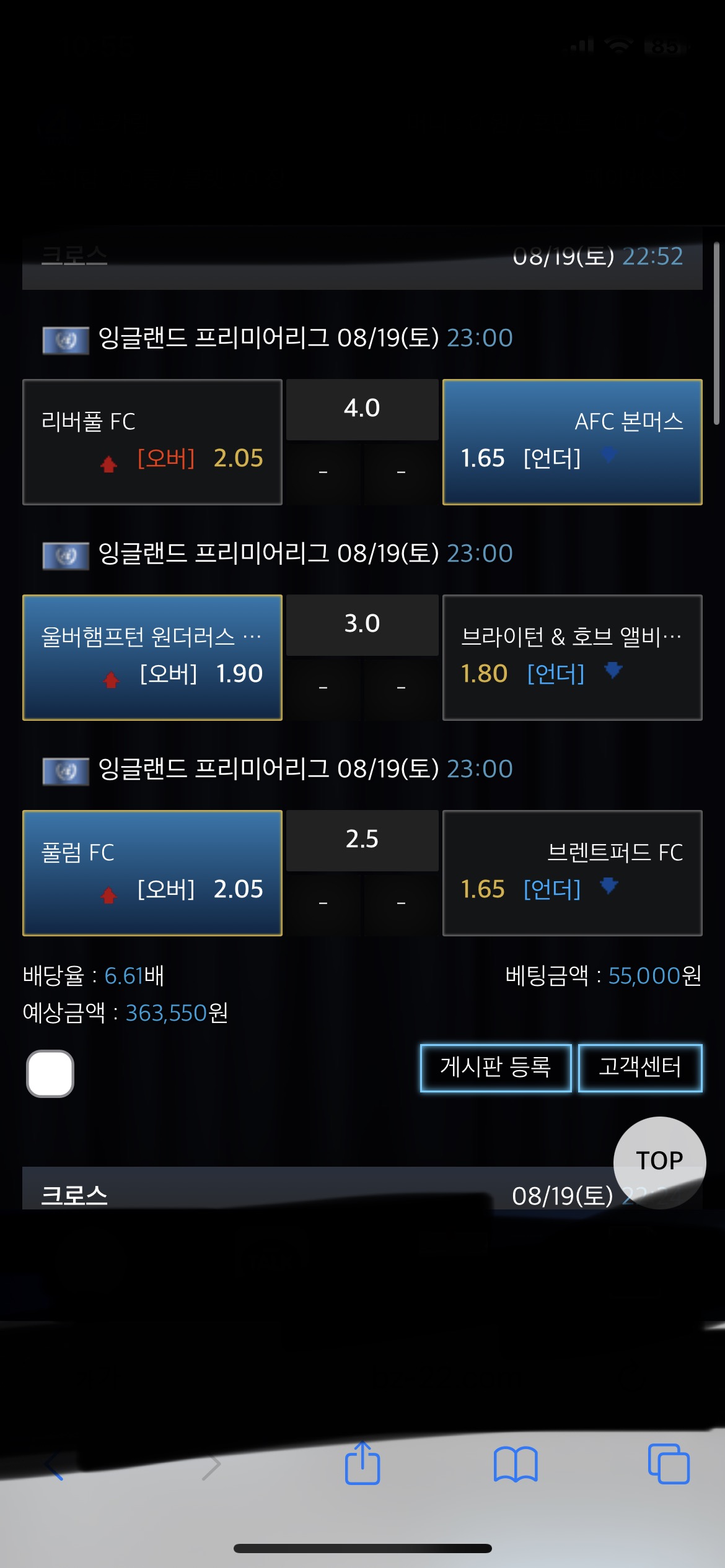Jump to top with TOP button

[659, 1162]
